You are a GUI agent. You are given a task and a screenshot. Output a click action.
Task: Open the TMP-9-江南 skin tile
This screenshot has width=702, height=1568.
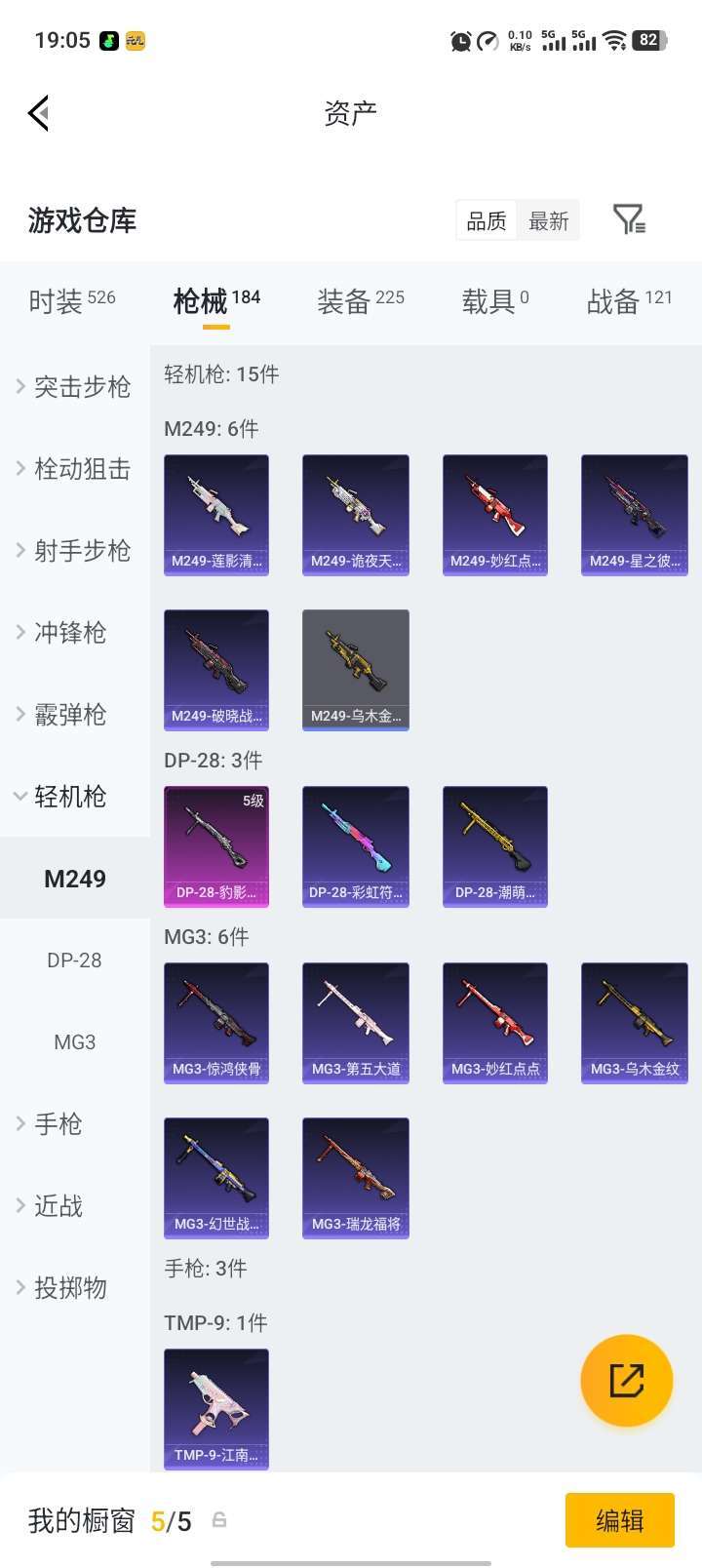tap(216, 1409)
